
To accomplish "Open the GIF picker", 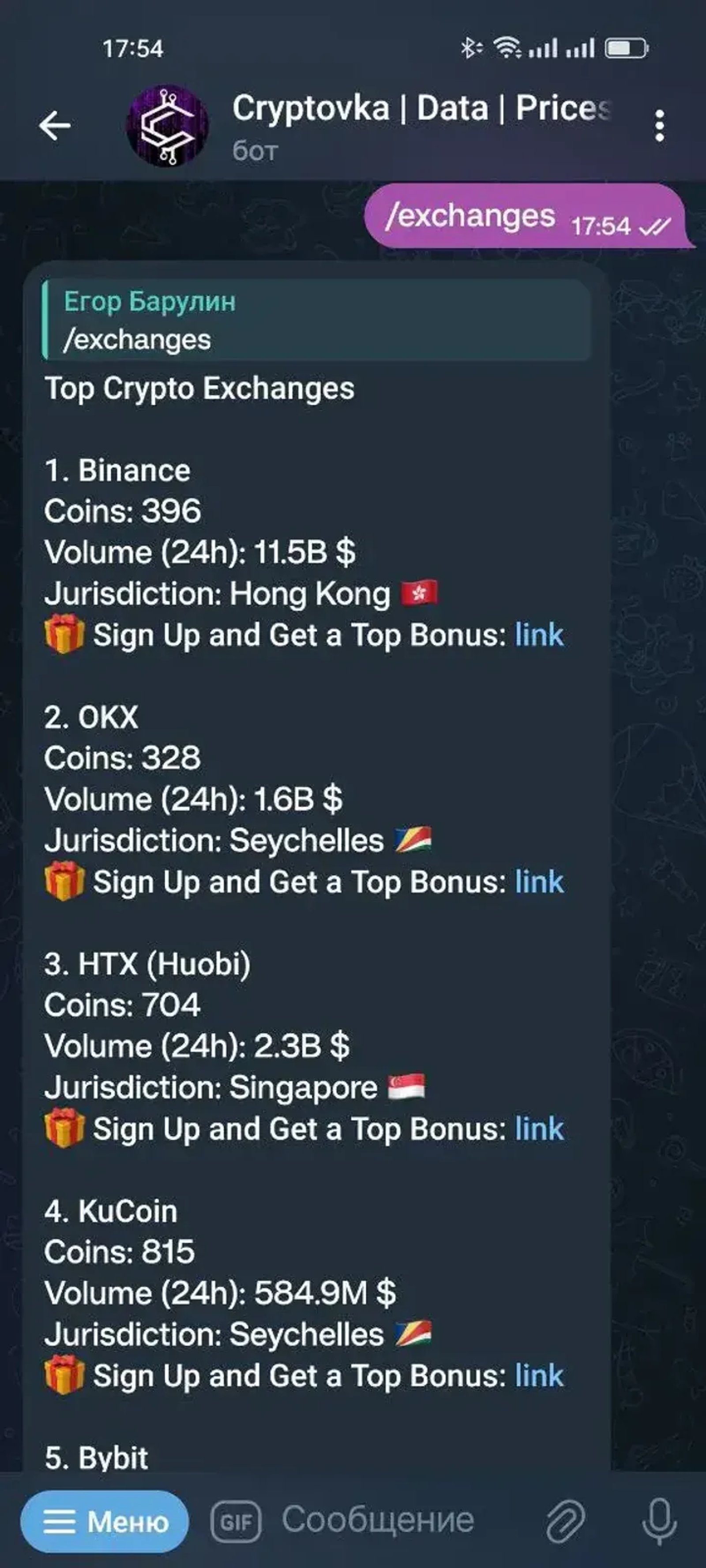I will pos(237,1521).
